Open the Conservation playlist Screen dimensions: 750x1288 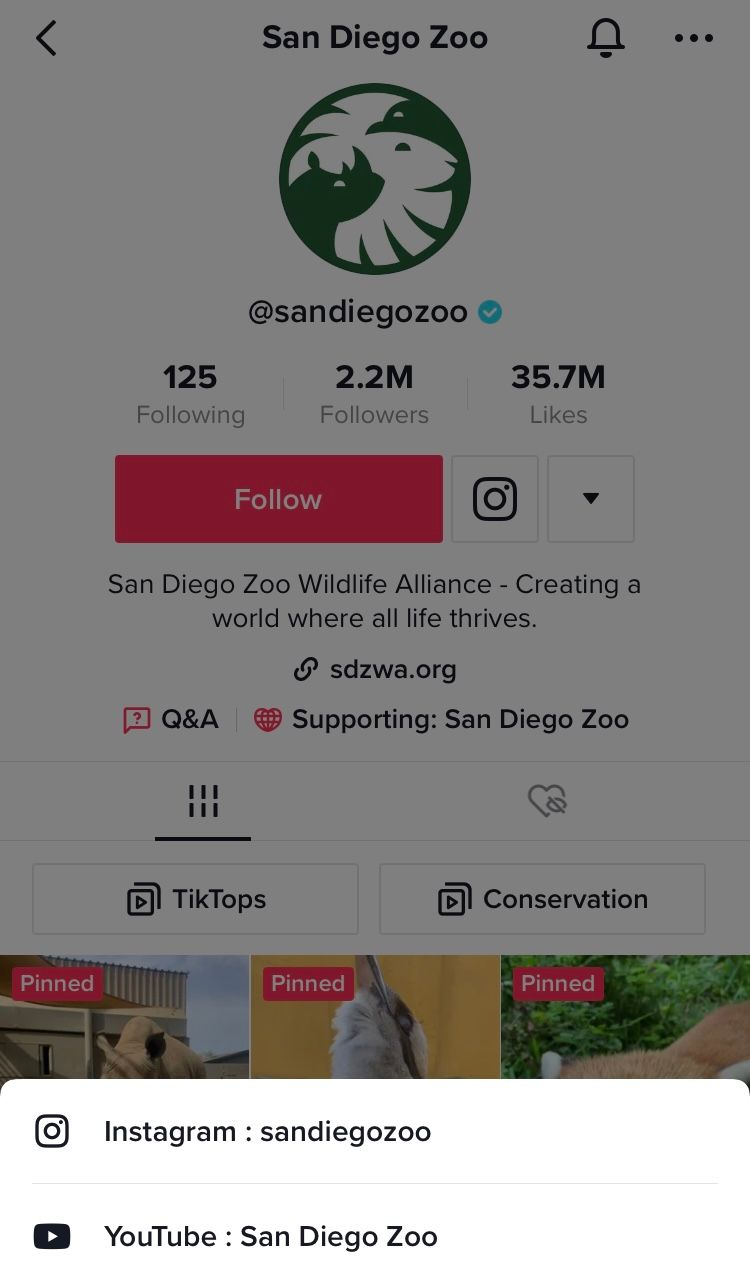(542, 899)
